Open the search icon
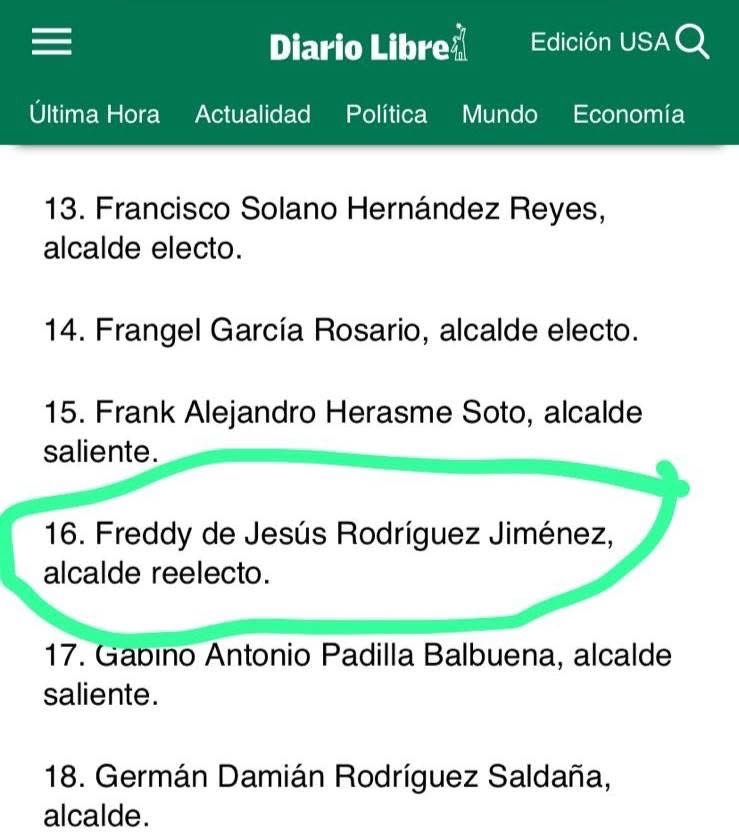The height and width of the screenshot is (834, 739). [693, 43]
